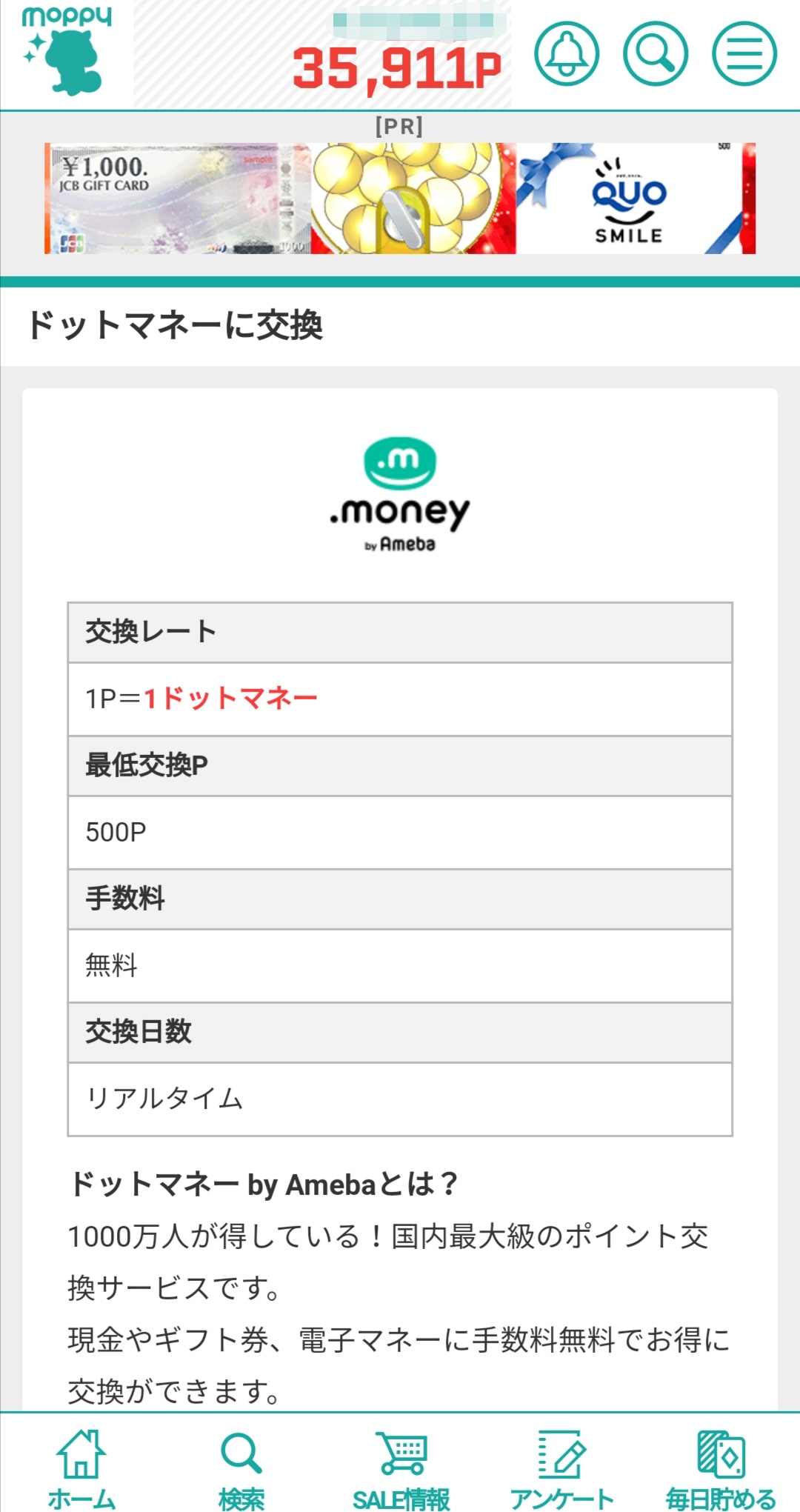This screenshot has height=1512, width=800.
Task: Open the hamburger menu
Action: click(x=744, y=53)
